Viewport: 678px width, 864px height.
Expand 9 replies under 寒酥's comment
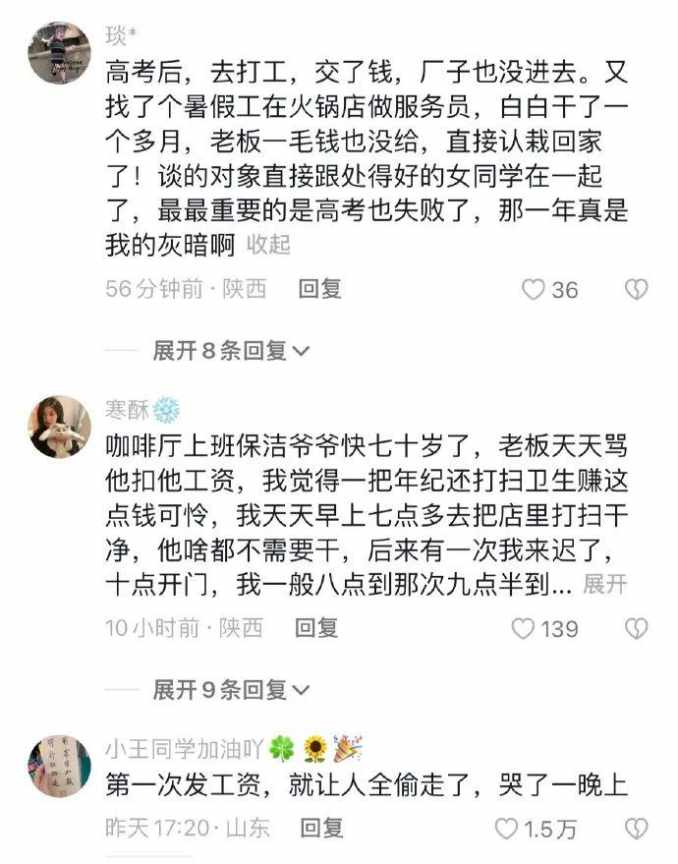pos(231,690)
